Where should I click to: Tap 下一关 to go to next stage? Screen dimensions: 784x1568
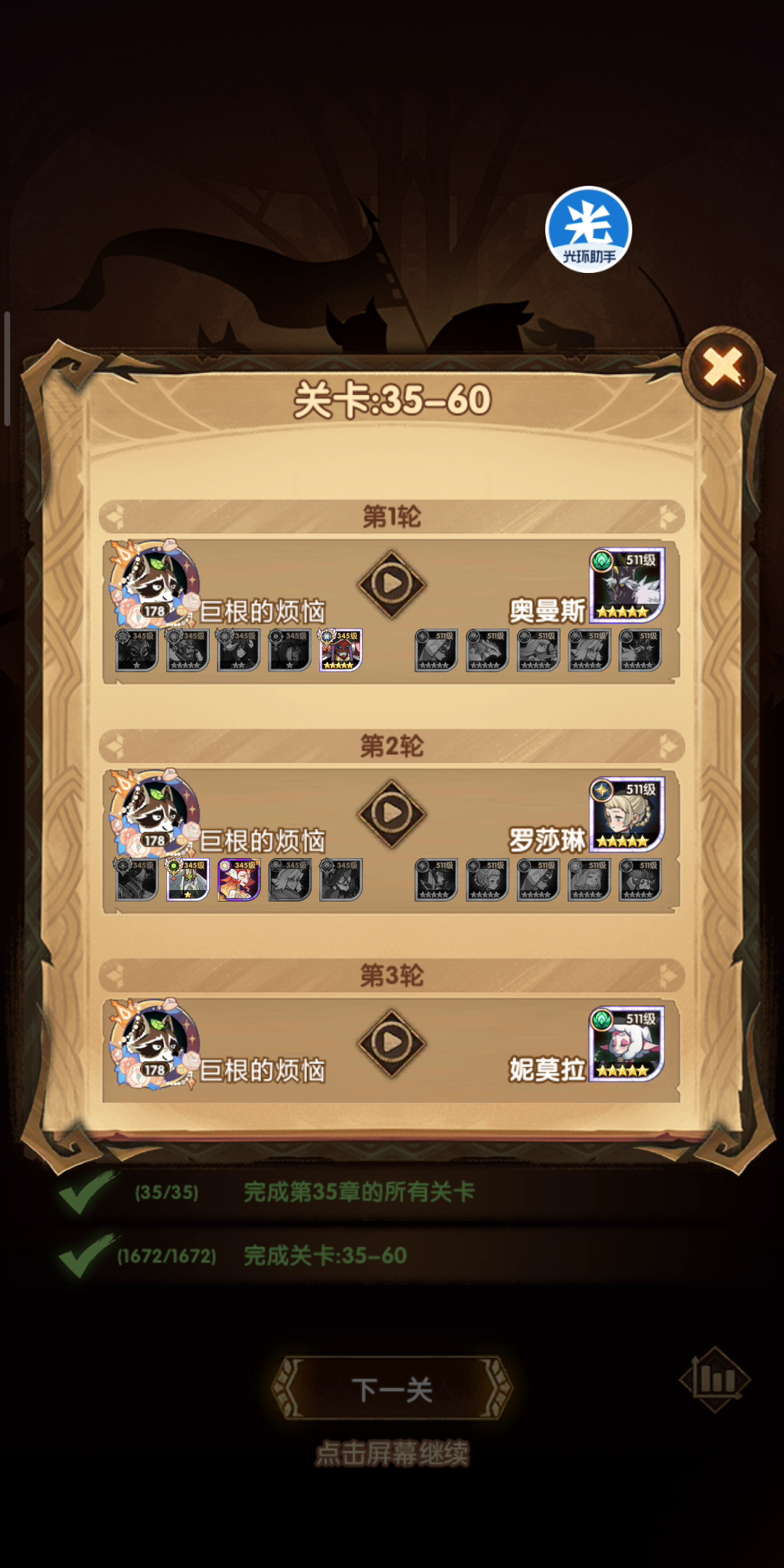[392, 1389]
